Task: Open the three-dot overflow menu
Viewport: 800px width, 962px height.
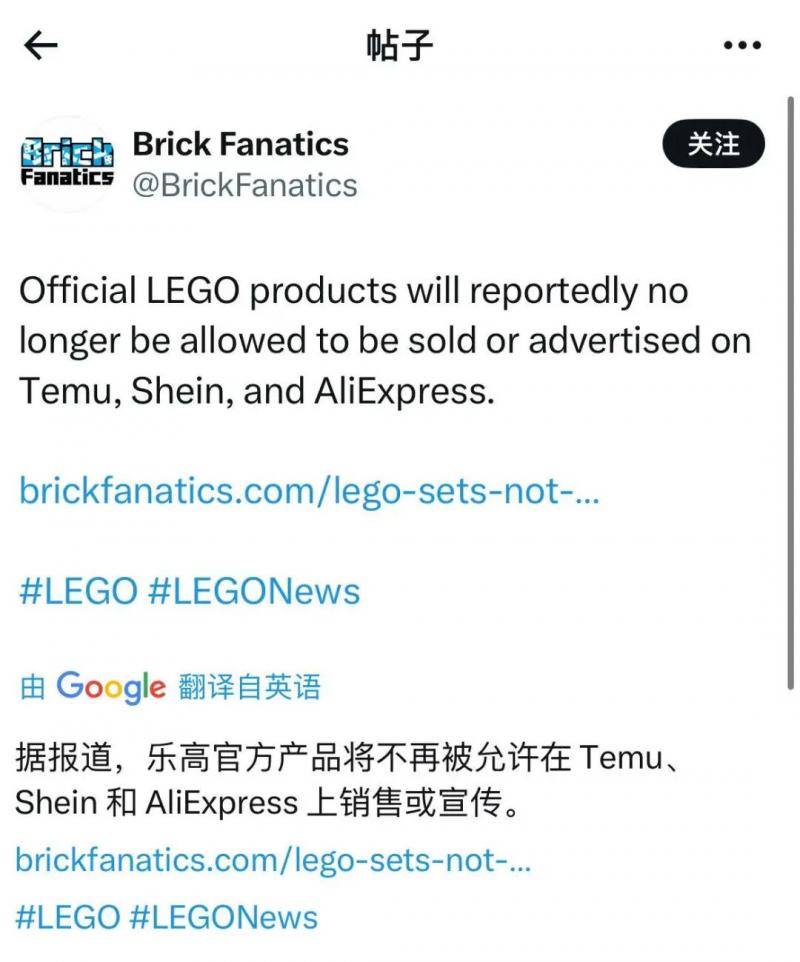Action: coord(742,46)
